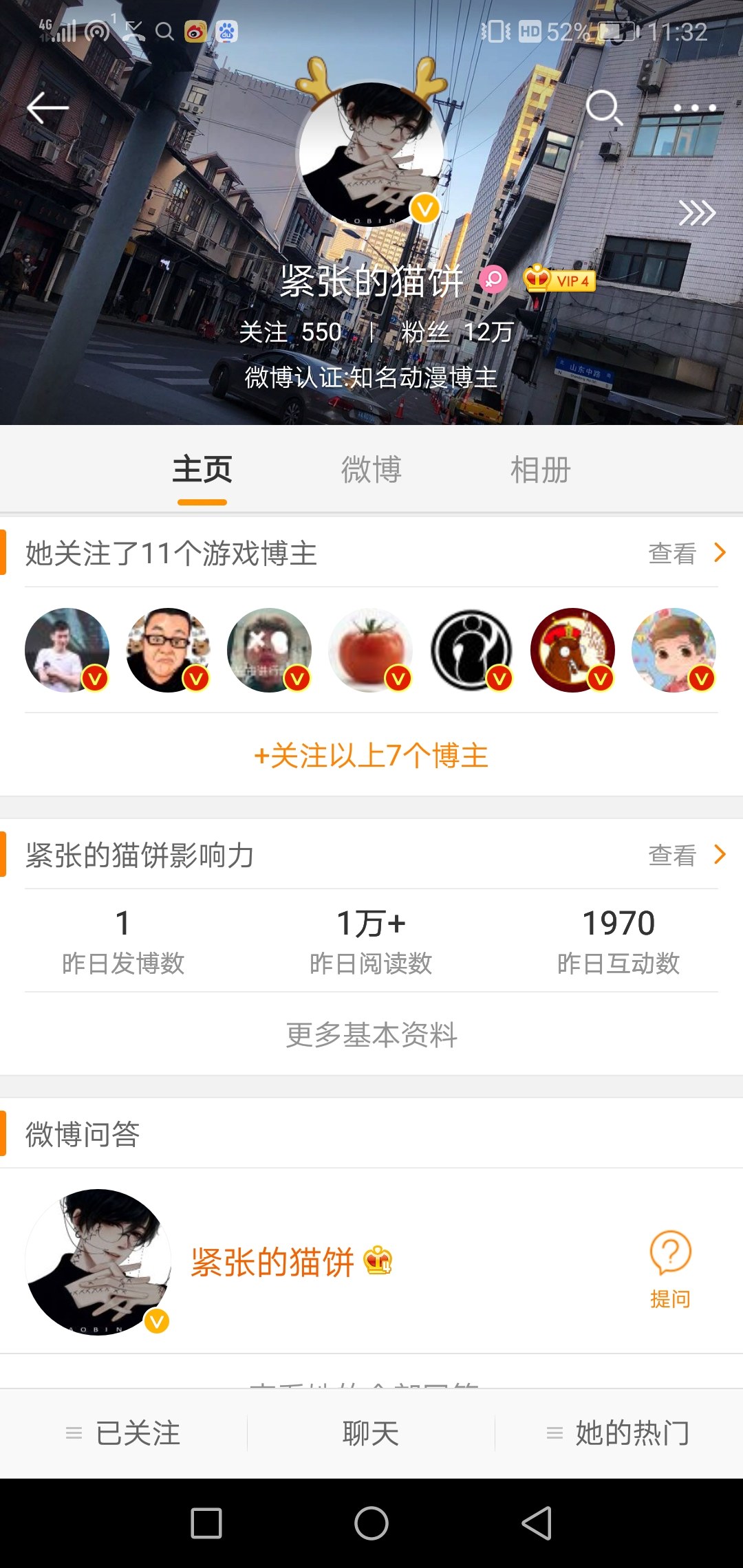
Task: Tap the triple-chevron arrow on the cover
Action: [x=697, y=213]
